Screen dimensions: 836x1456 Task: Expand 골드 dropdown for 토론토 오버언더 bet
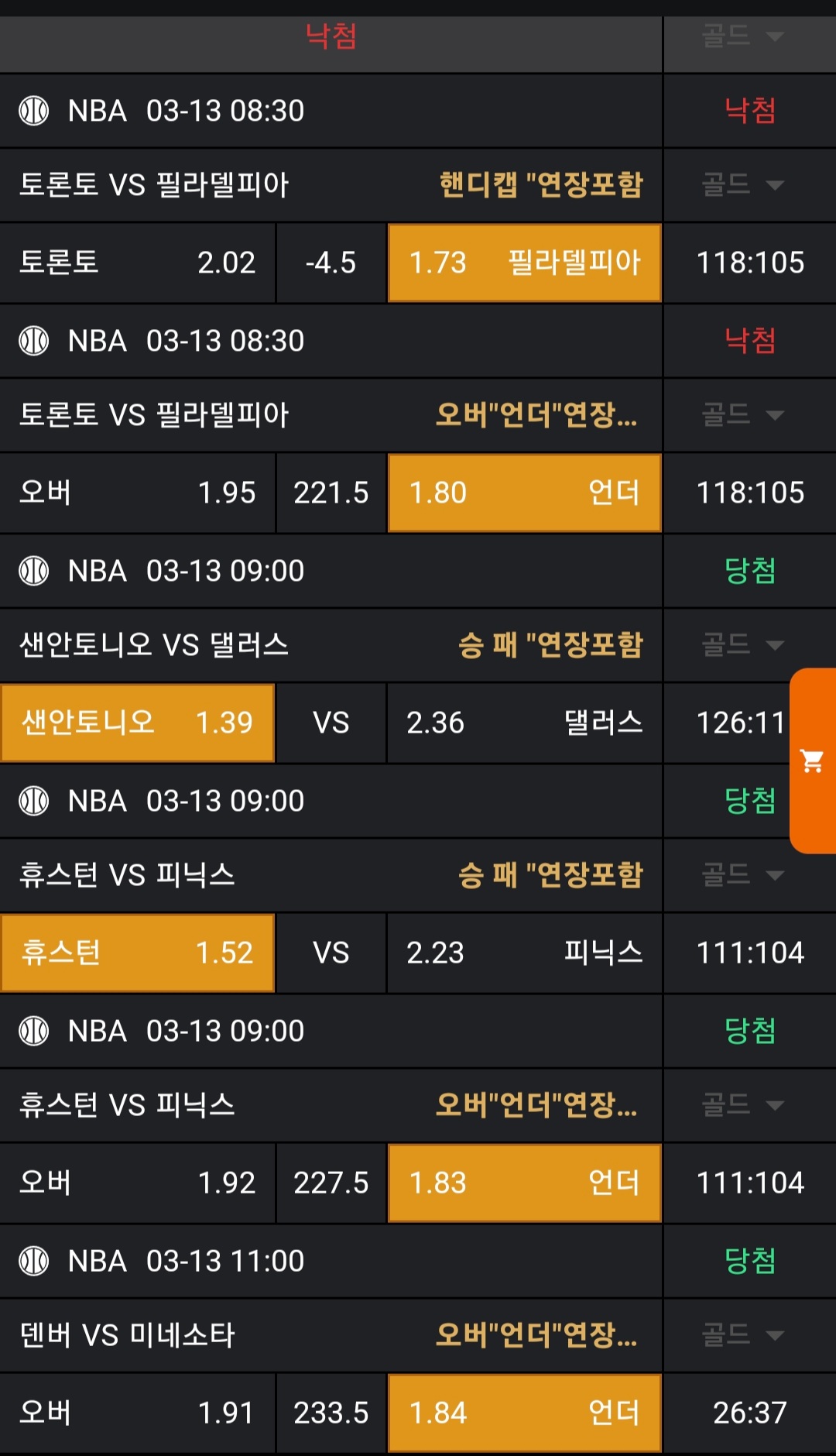point(743,415)
